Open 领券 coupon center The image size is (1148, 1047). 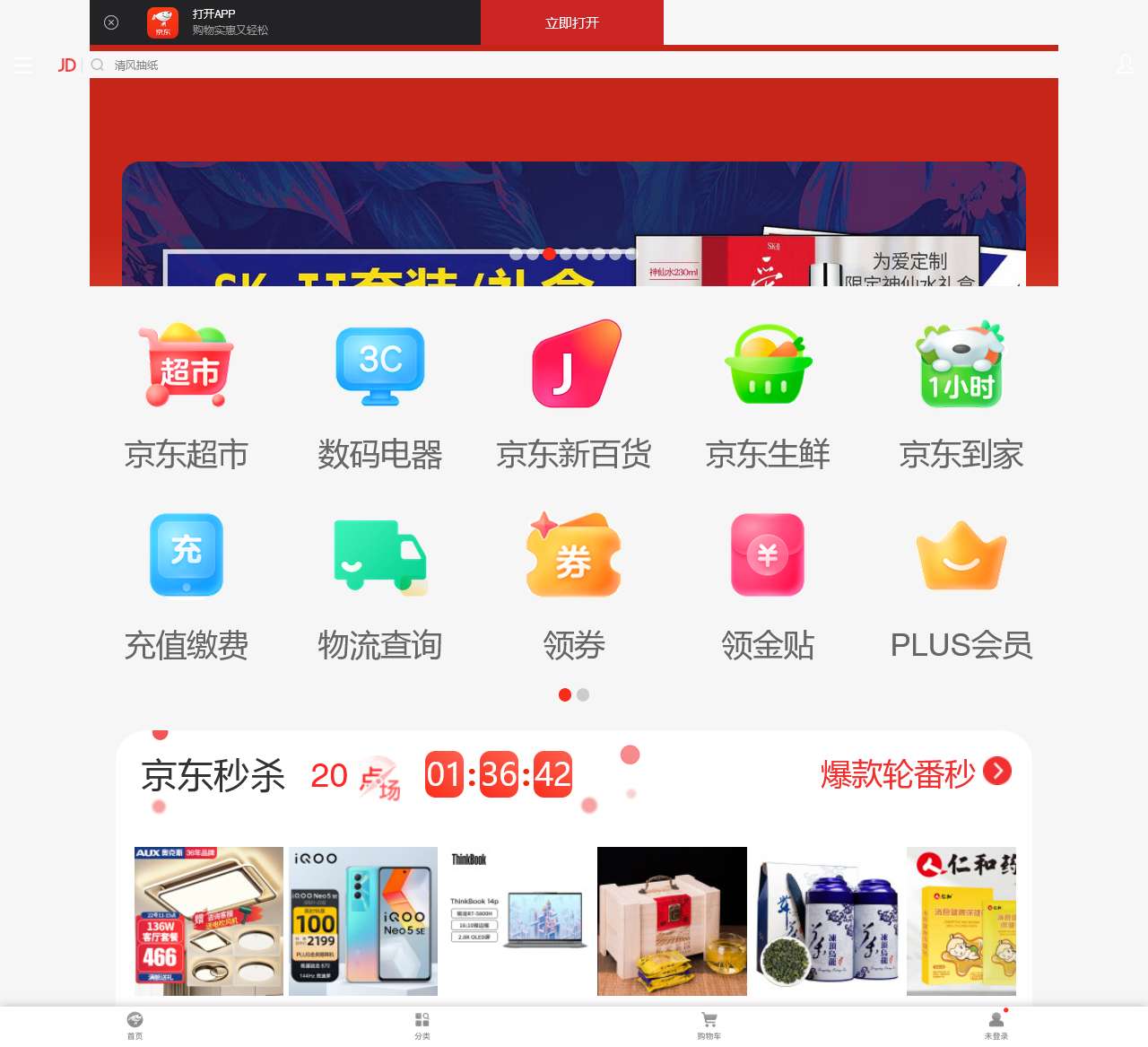pos(574,585)
